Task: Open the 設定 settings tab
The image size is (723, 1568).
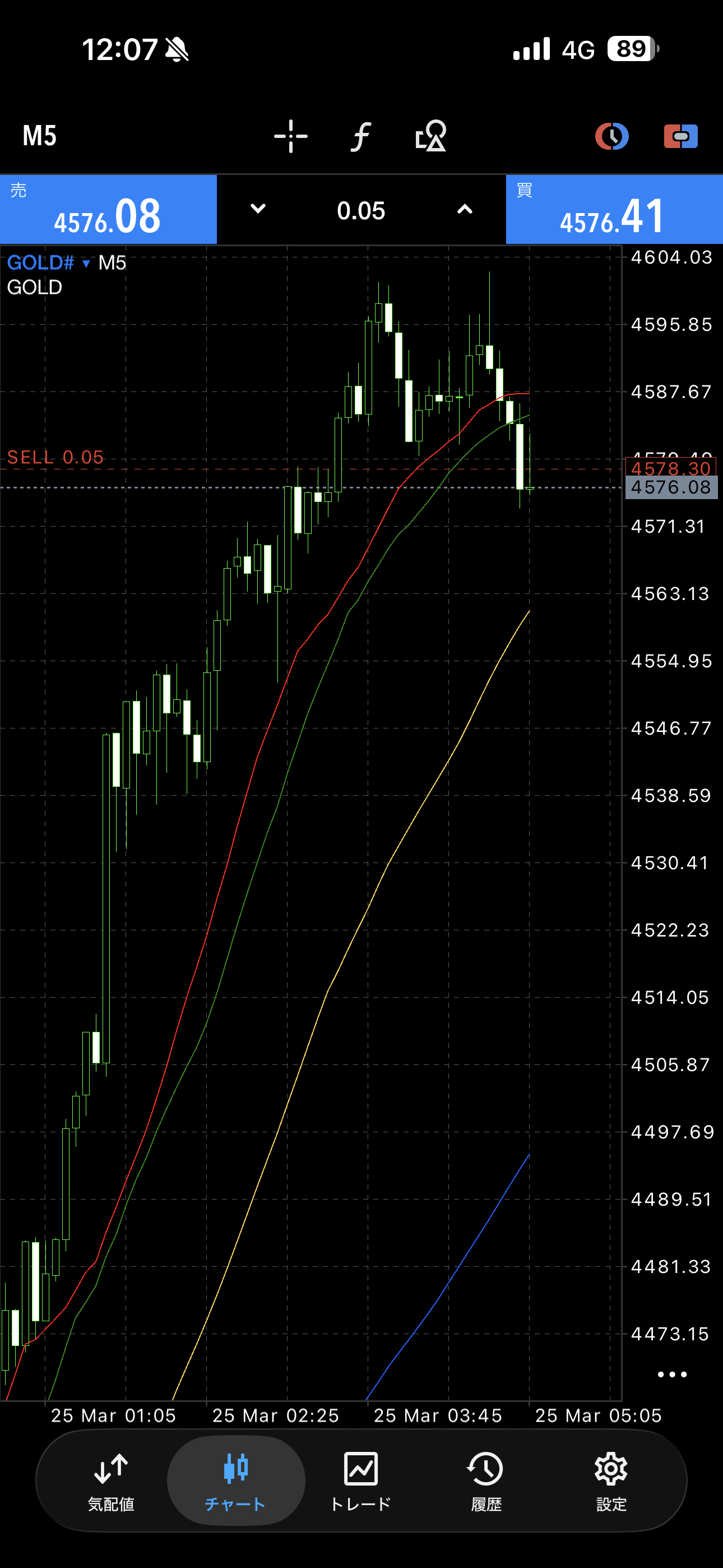Action: point(611,1481)
